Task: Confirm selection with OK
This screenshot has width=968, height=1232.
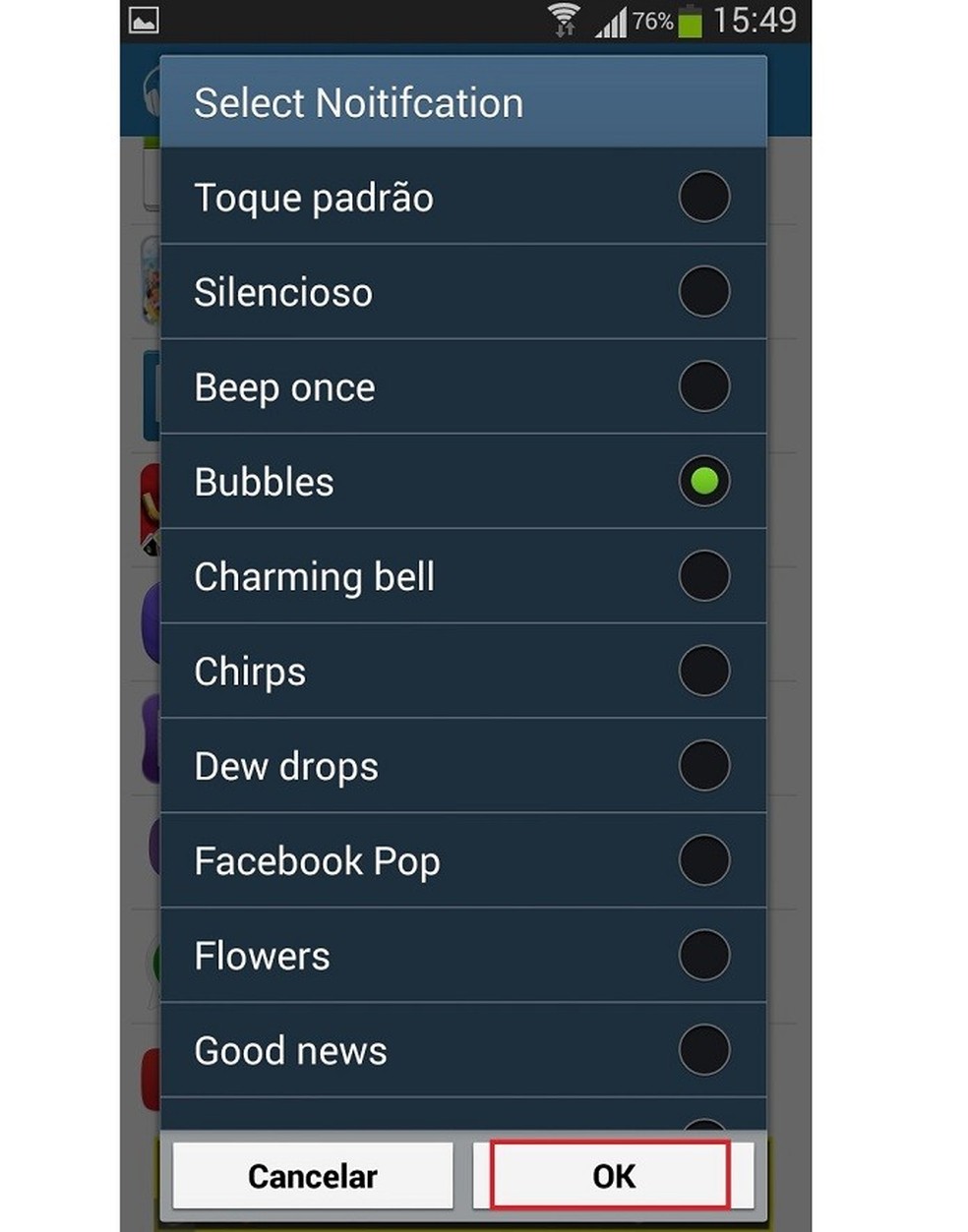Action: point(611,1175)
